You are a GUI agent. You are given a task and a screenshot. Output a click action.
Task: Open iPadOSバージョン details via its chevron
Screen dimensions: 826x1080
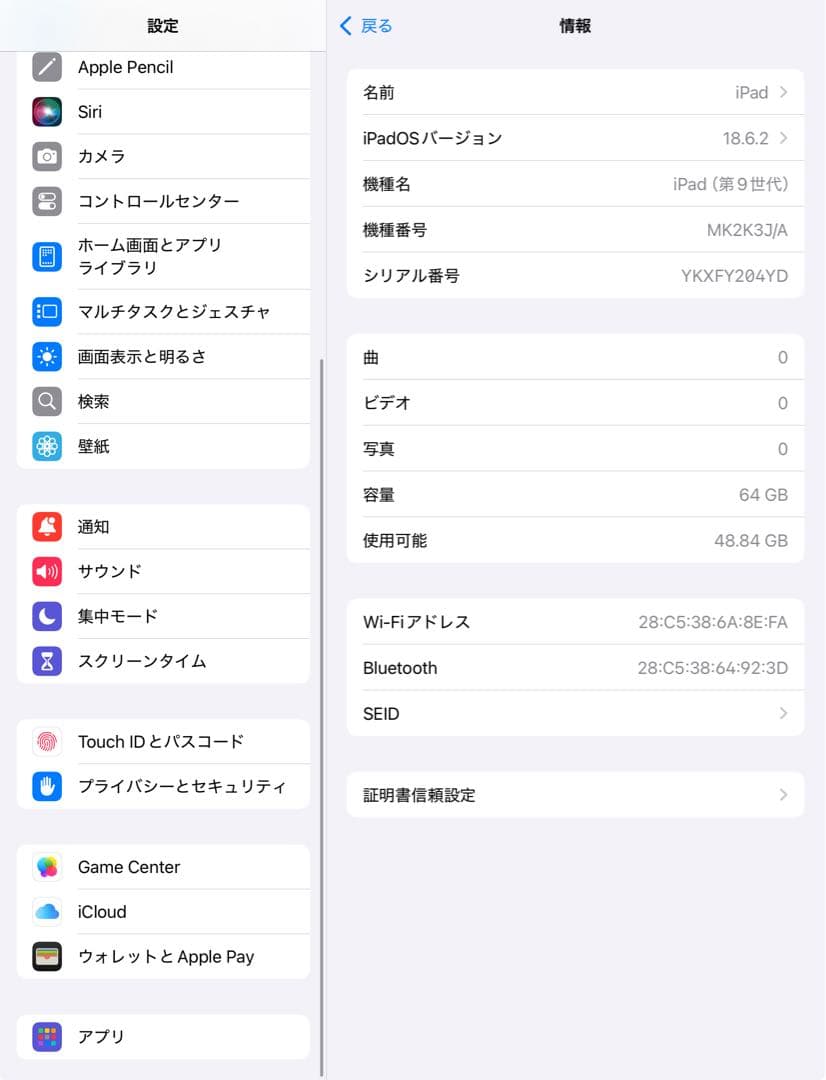786,137
